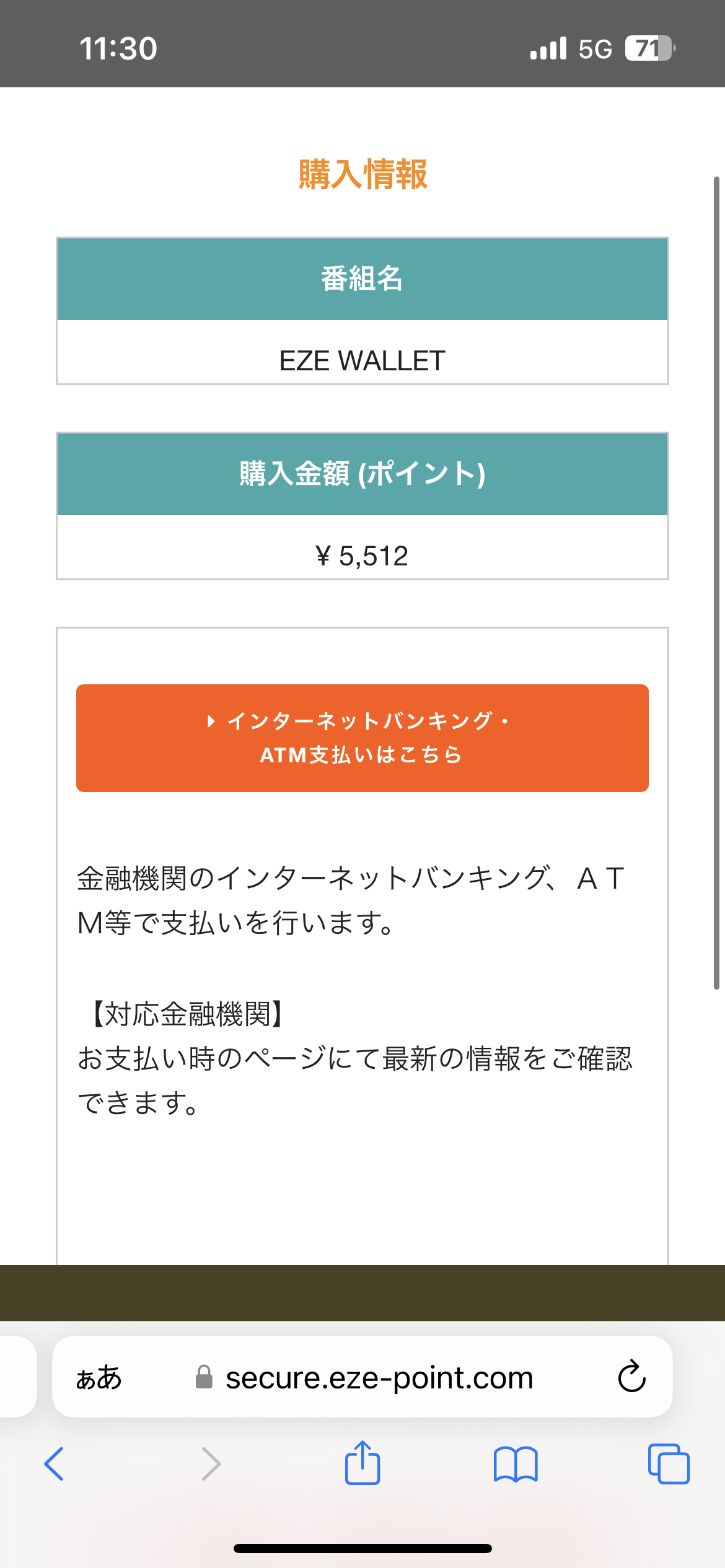This screenshot has width=725, height=1568.
Task: Open the tabs overview
Action: pos(669,1464)
